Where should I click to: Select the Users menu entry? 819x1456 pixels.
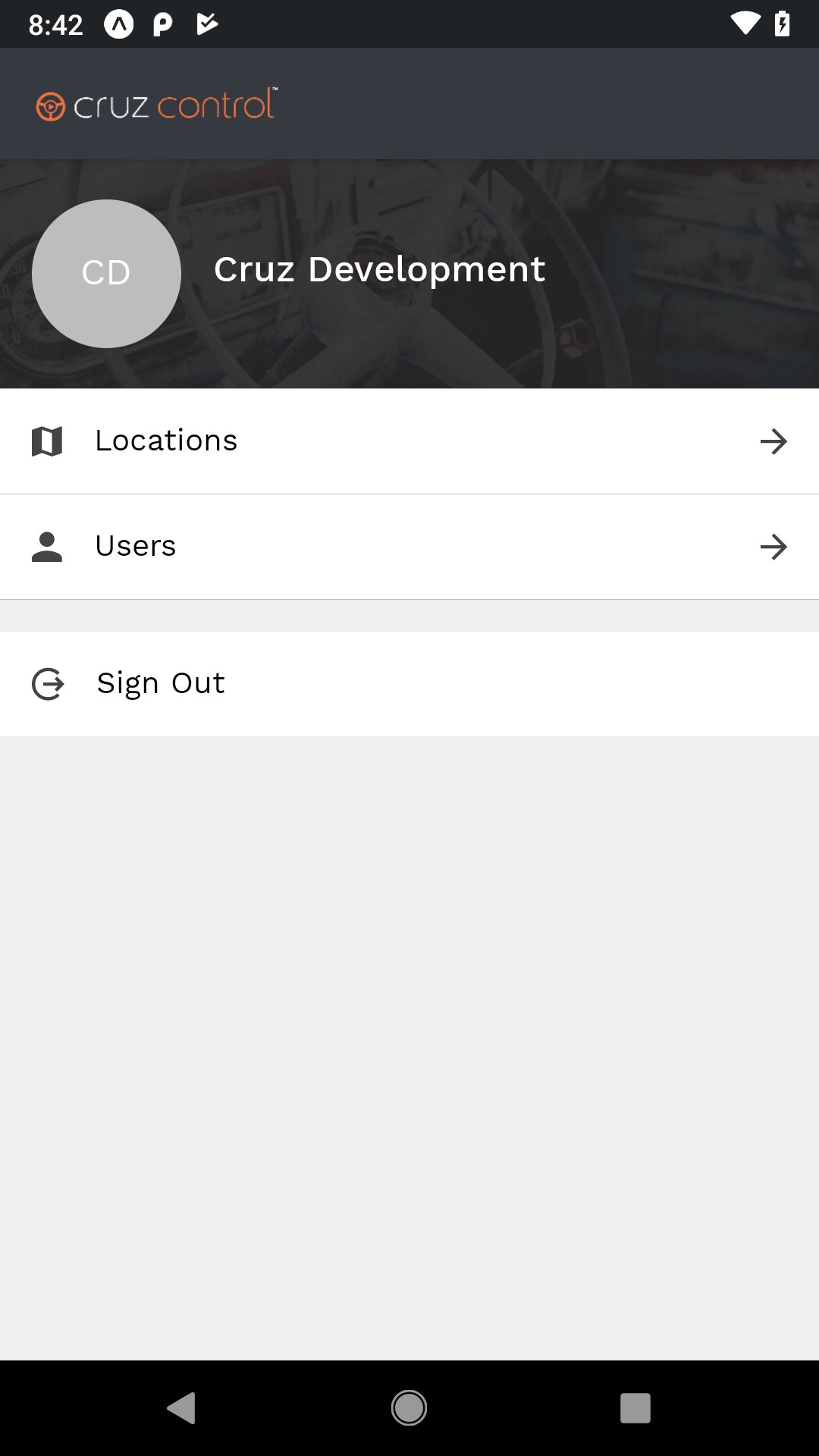135,546
